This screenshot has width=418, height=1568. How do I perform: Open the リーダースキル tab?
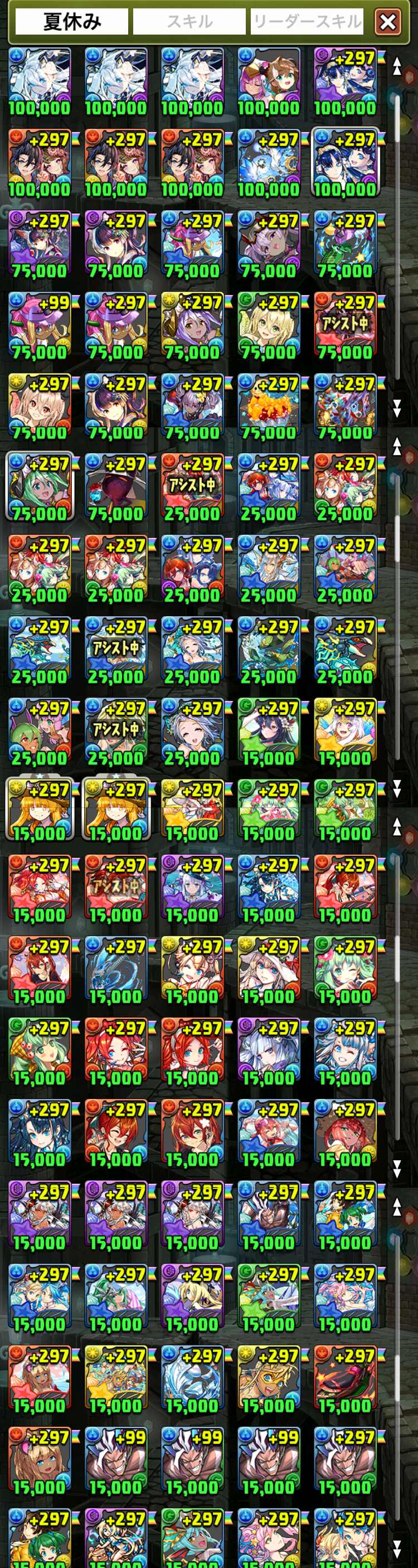tap(307, 22)
